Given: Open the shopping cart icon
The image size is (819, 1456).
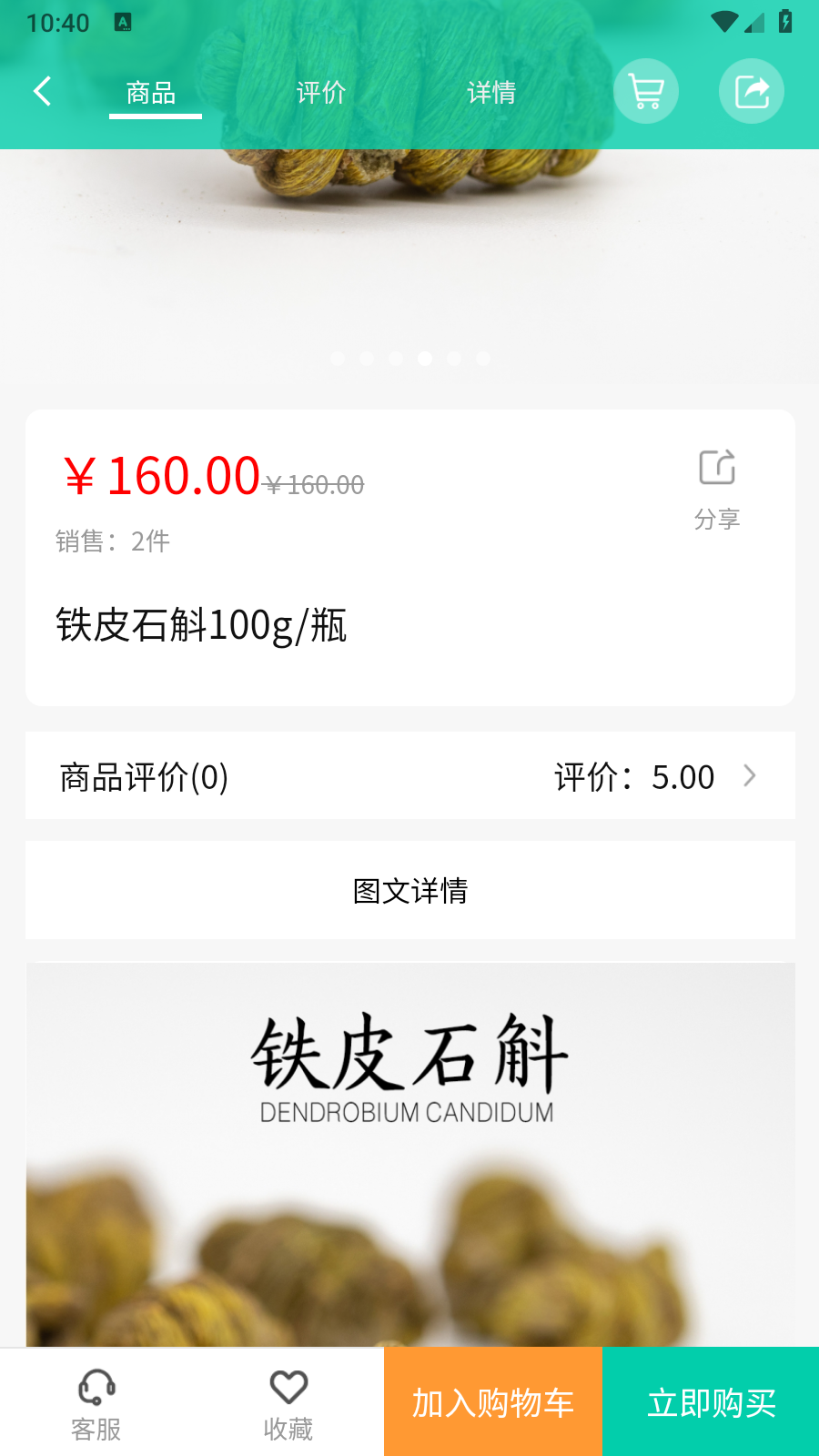Looking at the screenshot, I should (x=646, y=91).
